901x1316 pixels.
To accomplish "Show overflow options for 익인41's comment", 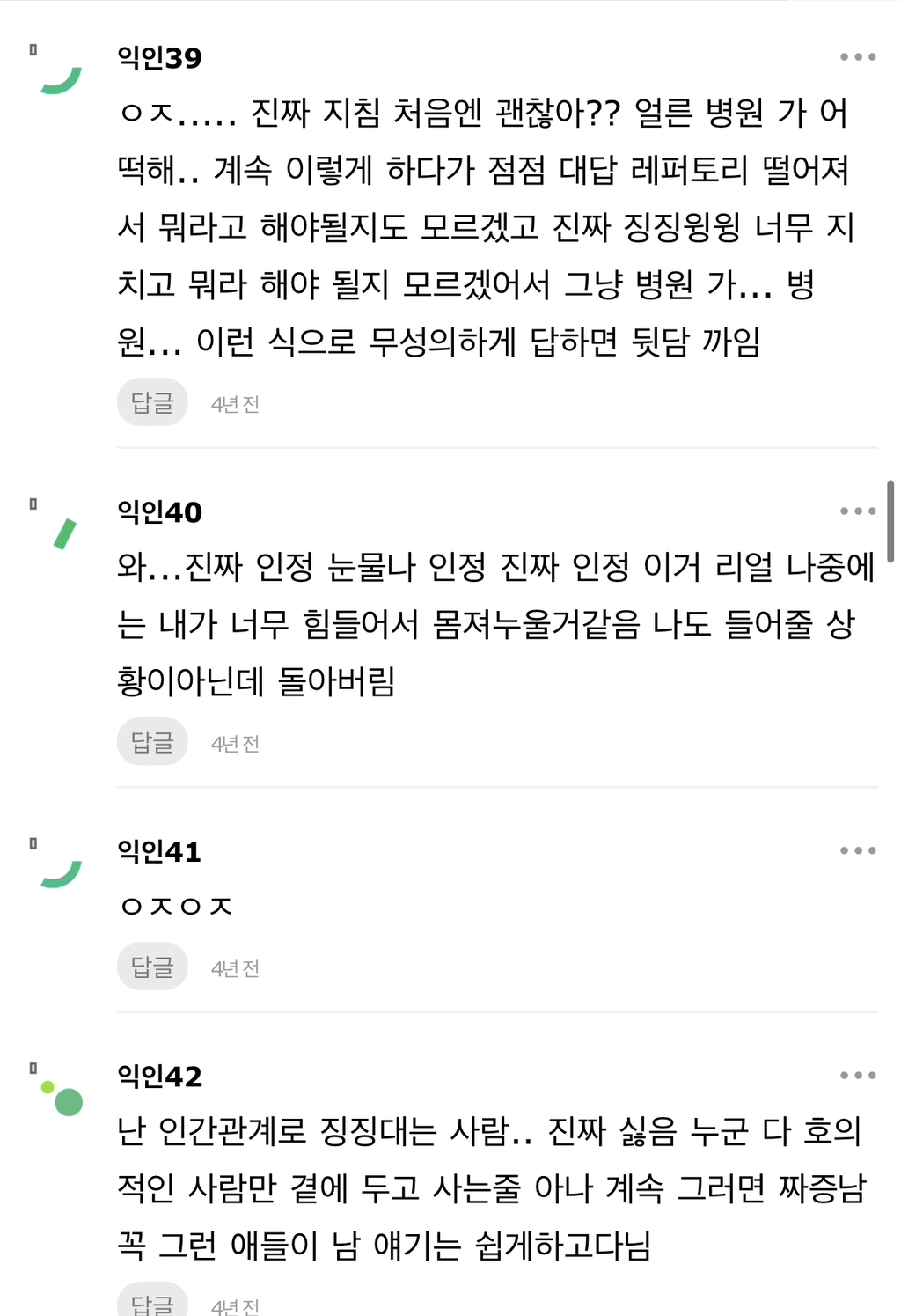I will point(857,851).
